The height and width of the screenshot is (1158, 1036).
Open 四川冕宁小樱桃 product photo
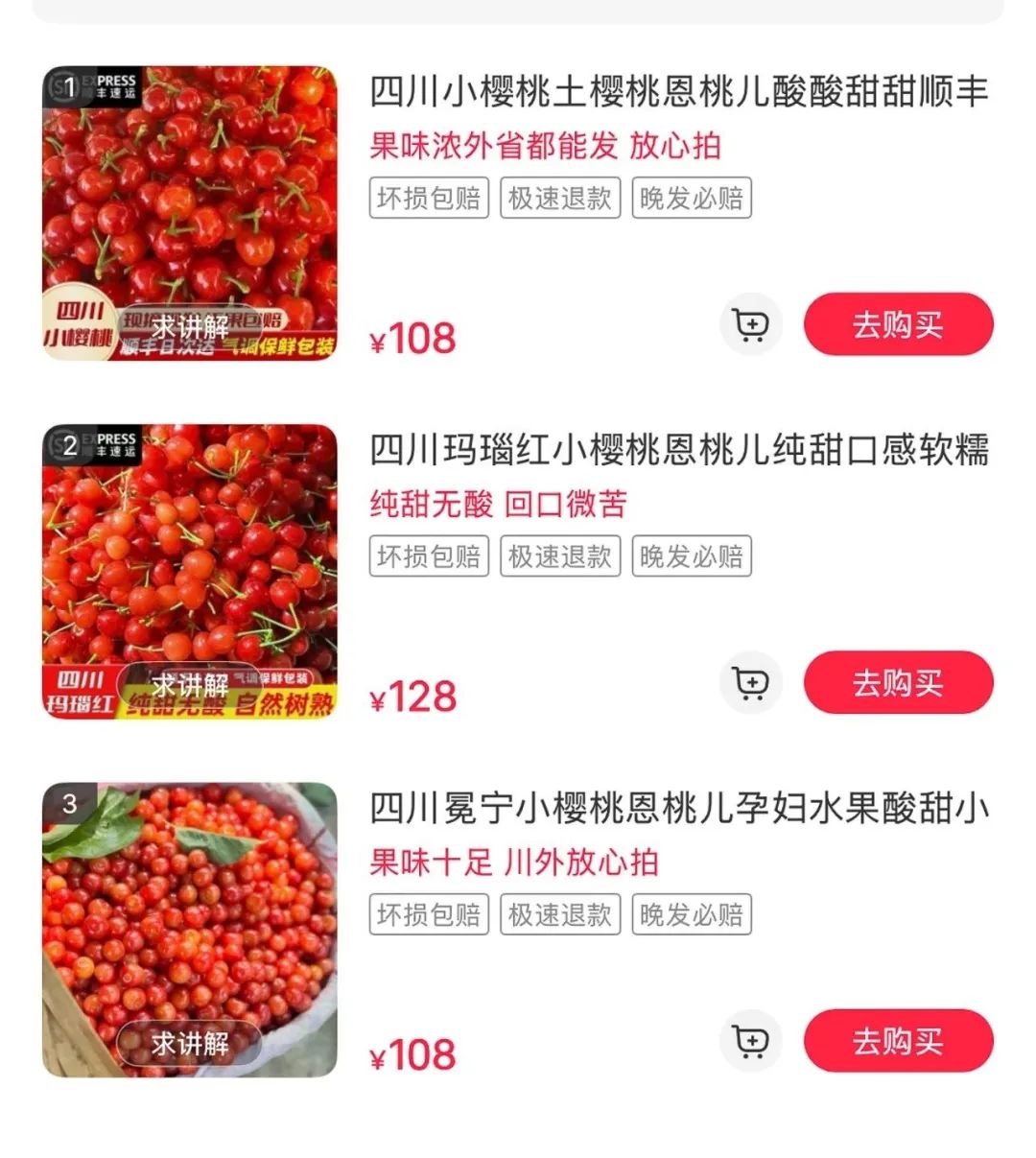coord(190,911)
